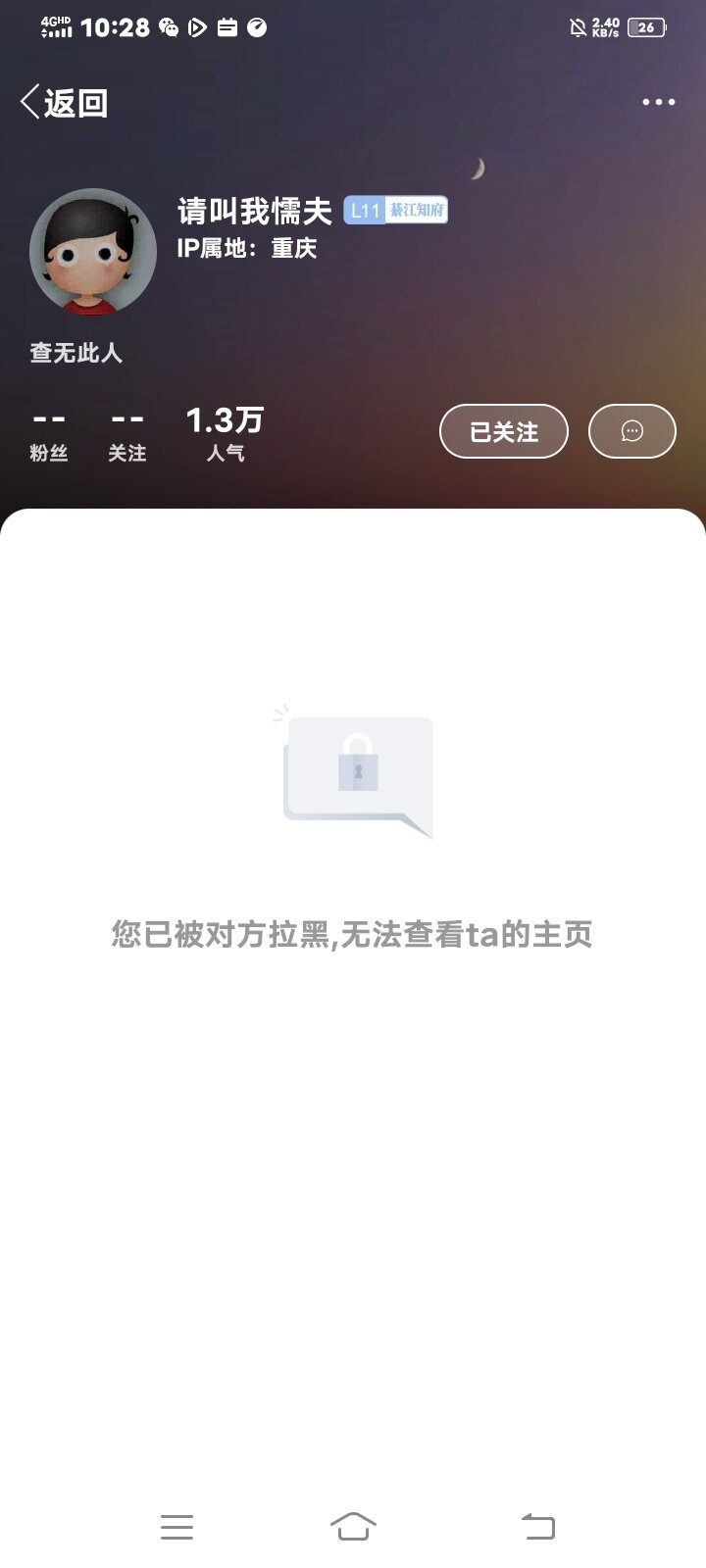Open the 关注 following count
The image size is (706, 1568).
tap(127, 435)
